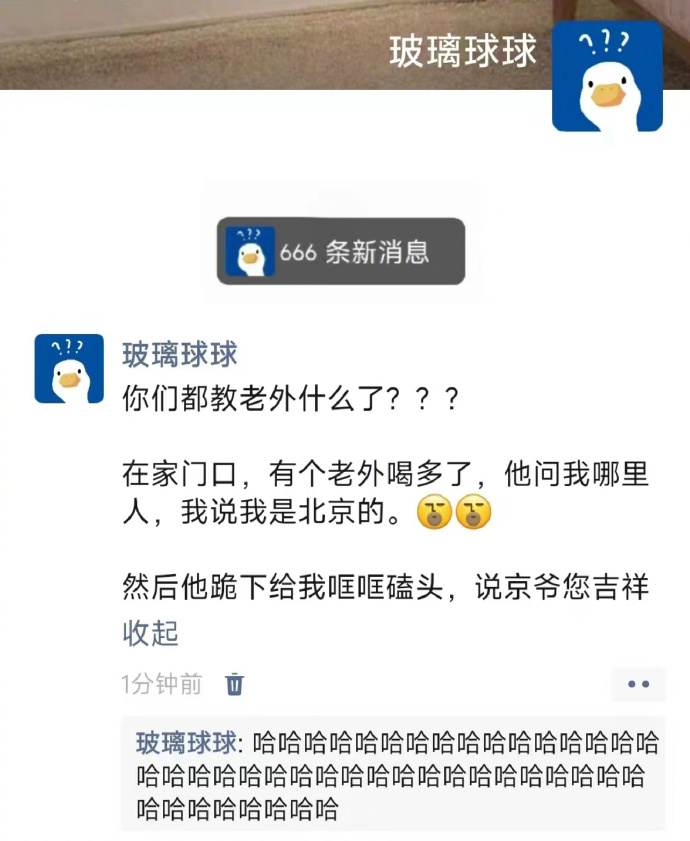690x841 pixels.
Task: Tap the commenter name 玻璃球球 in the comments
Action: (186, 743)
